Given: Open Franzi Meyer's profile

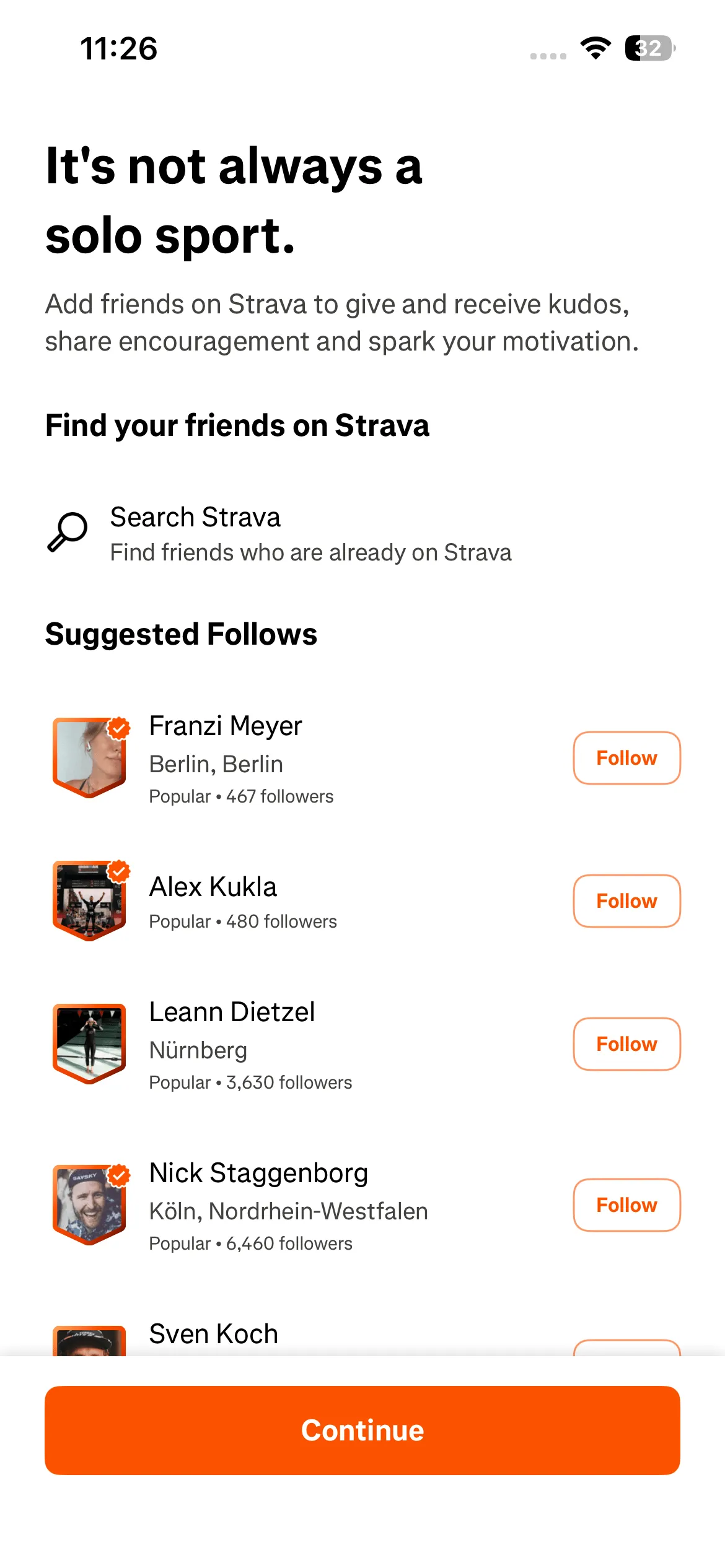Looking at the screenshot, I should click(x=226, y=726).
